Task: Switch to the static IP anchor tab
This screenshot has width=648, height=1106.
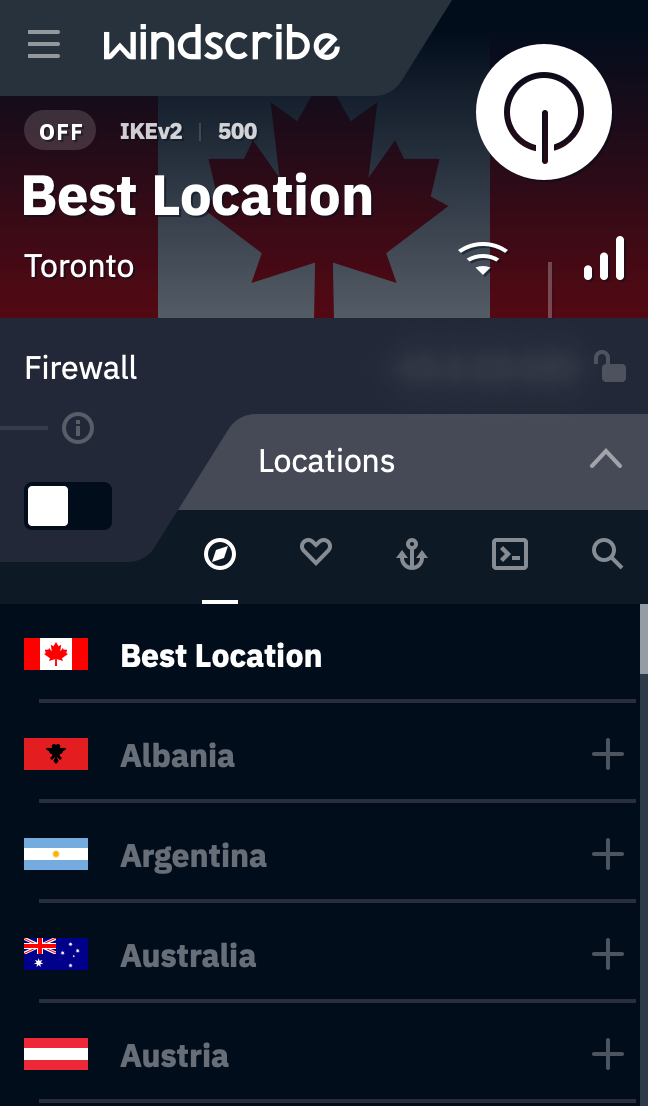Action: [x=412, y=553]
